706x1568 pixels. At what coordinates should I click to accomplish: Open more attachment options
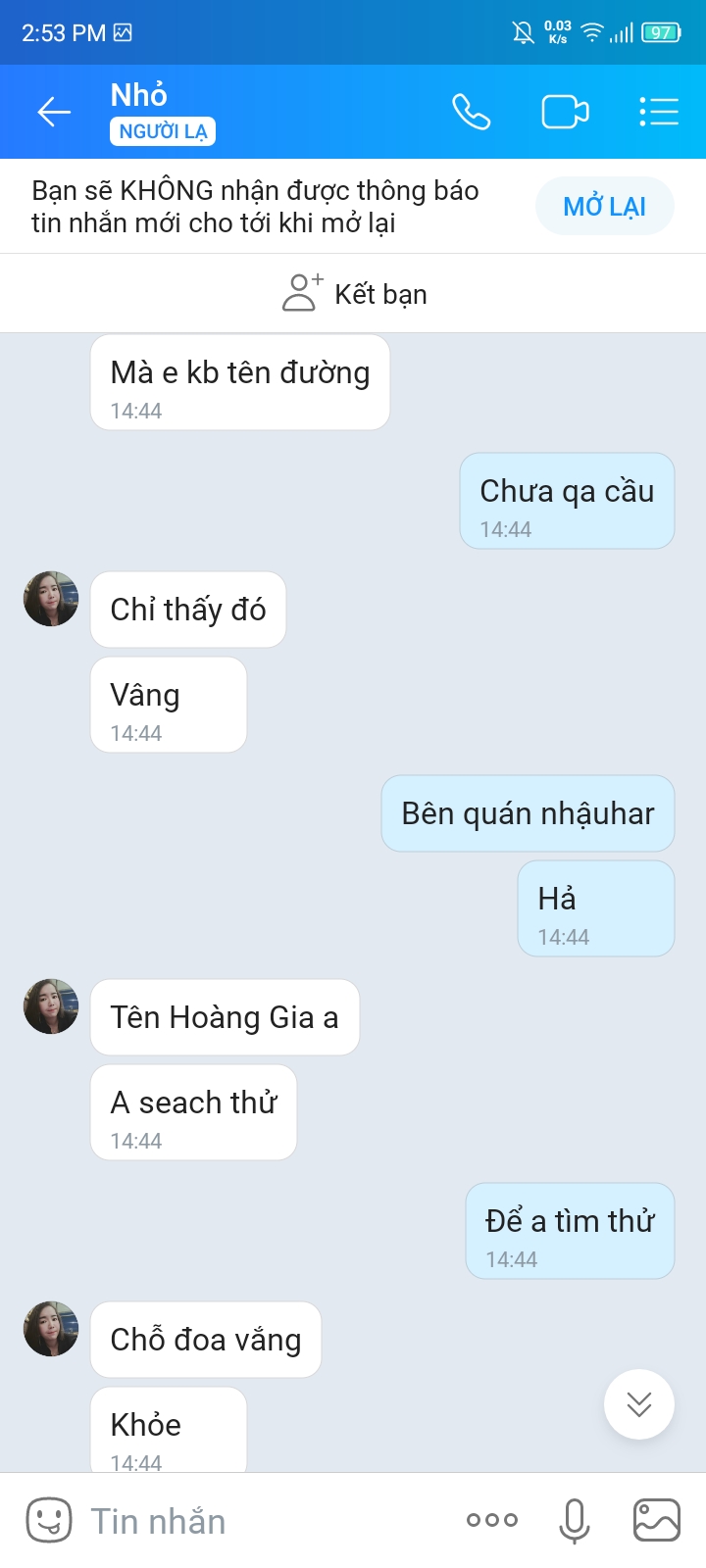[492, 1521]
